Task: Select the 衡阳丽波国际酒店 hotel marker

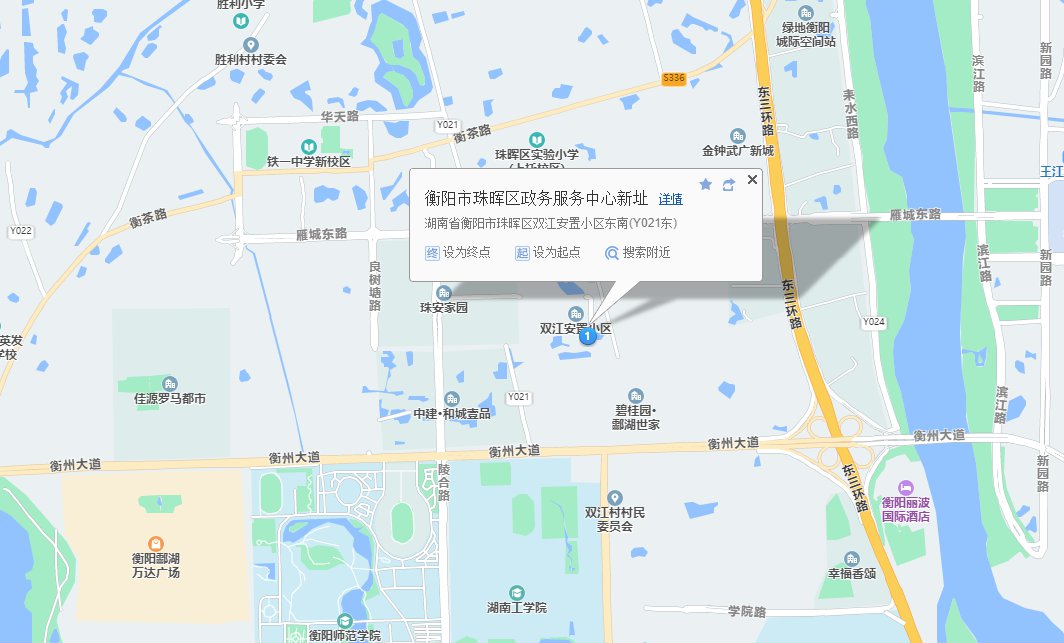Action: 906,487
